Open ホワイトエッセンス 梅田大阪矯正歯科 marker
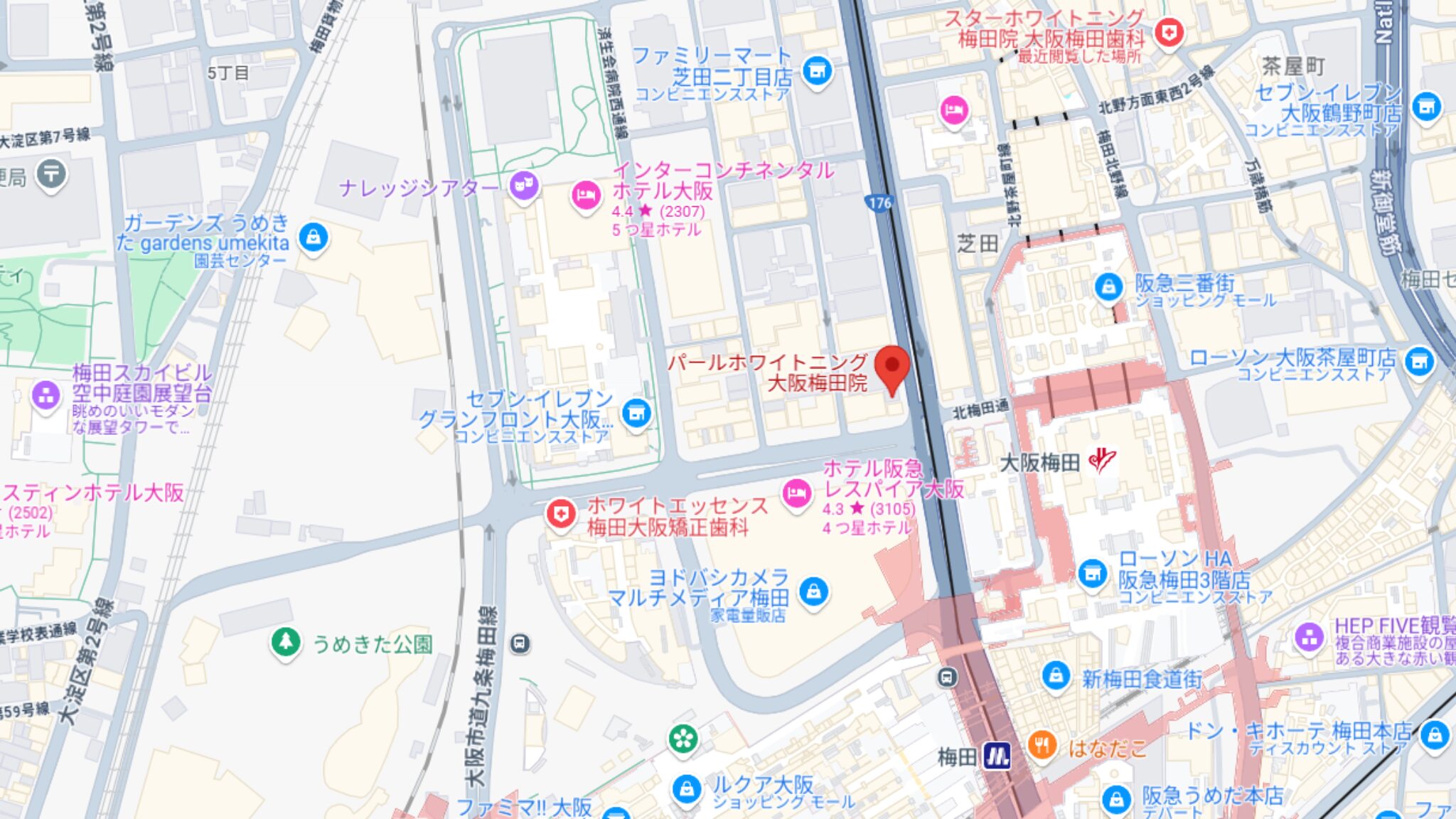The image size is (1456, 819). pyautogui.click(x=561, y=513)
